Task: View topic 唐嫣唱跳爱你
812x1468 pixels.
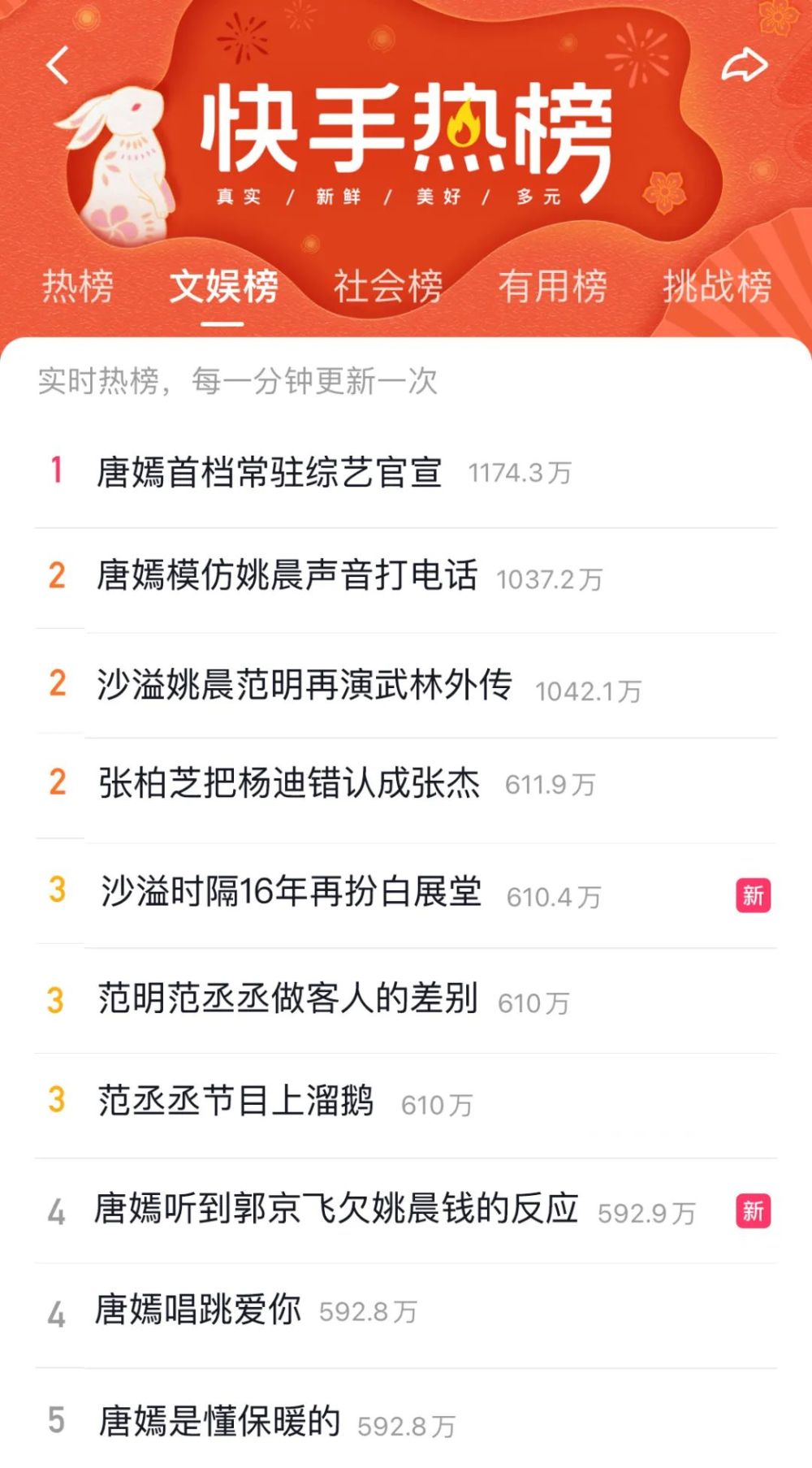Action: [x=198, y=1310]
